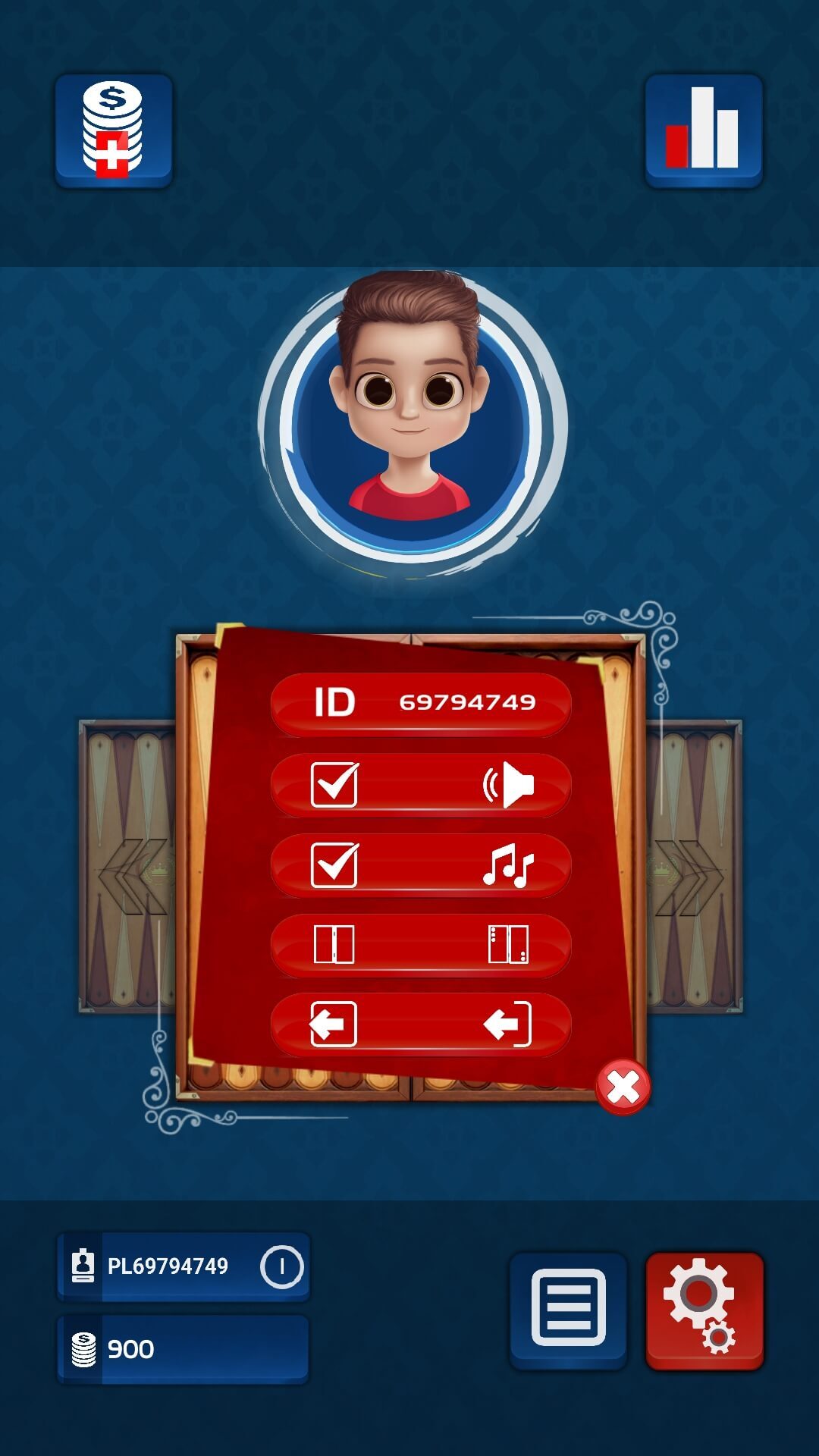Open the list menu button
819x1456 pixels.
(x=568, y=1310)
